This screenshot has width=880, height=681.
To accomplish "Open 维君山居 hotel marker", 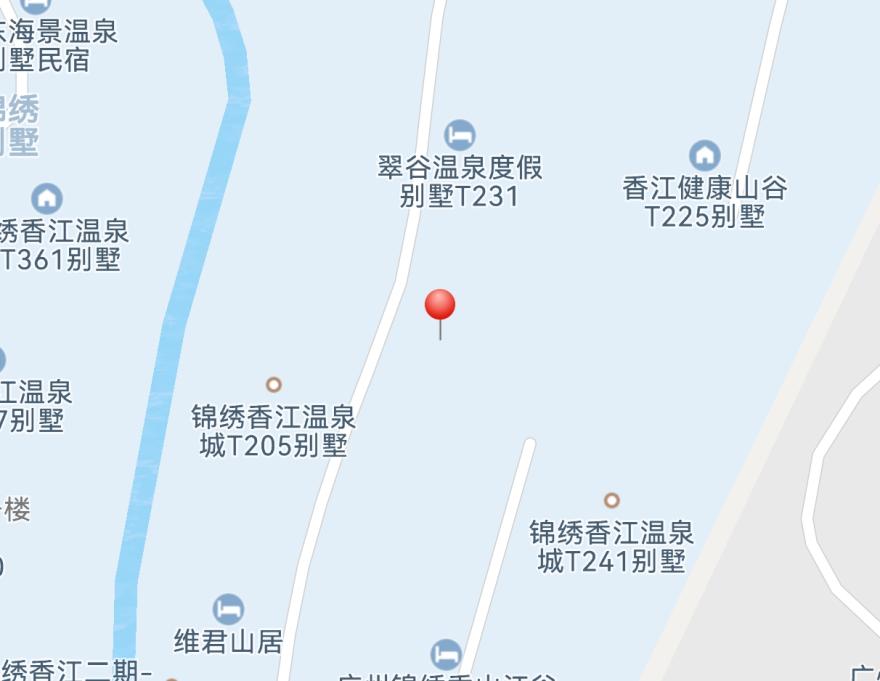I will [x=228, y=609].
